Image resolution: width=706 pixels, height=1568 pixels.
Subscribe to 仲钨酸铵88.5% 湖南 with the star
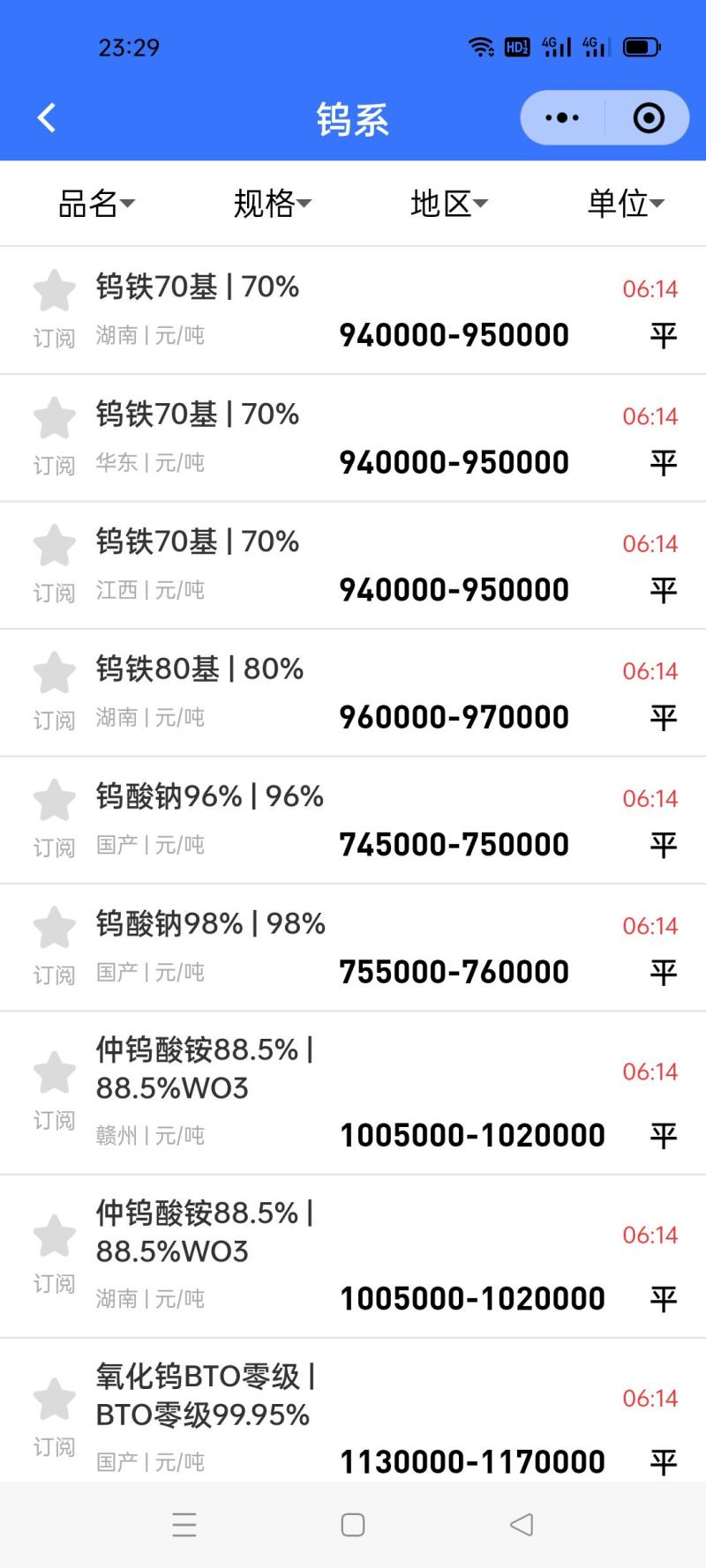coord(54,1237)
